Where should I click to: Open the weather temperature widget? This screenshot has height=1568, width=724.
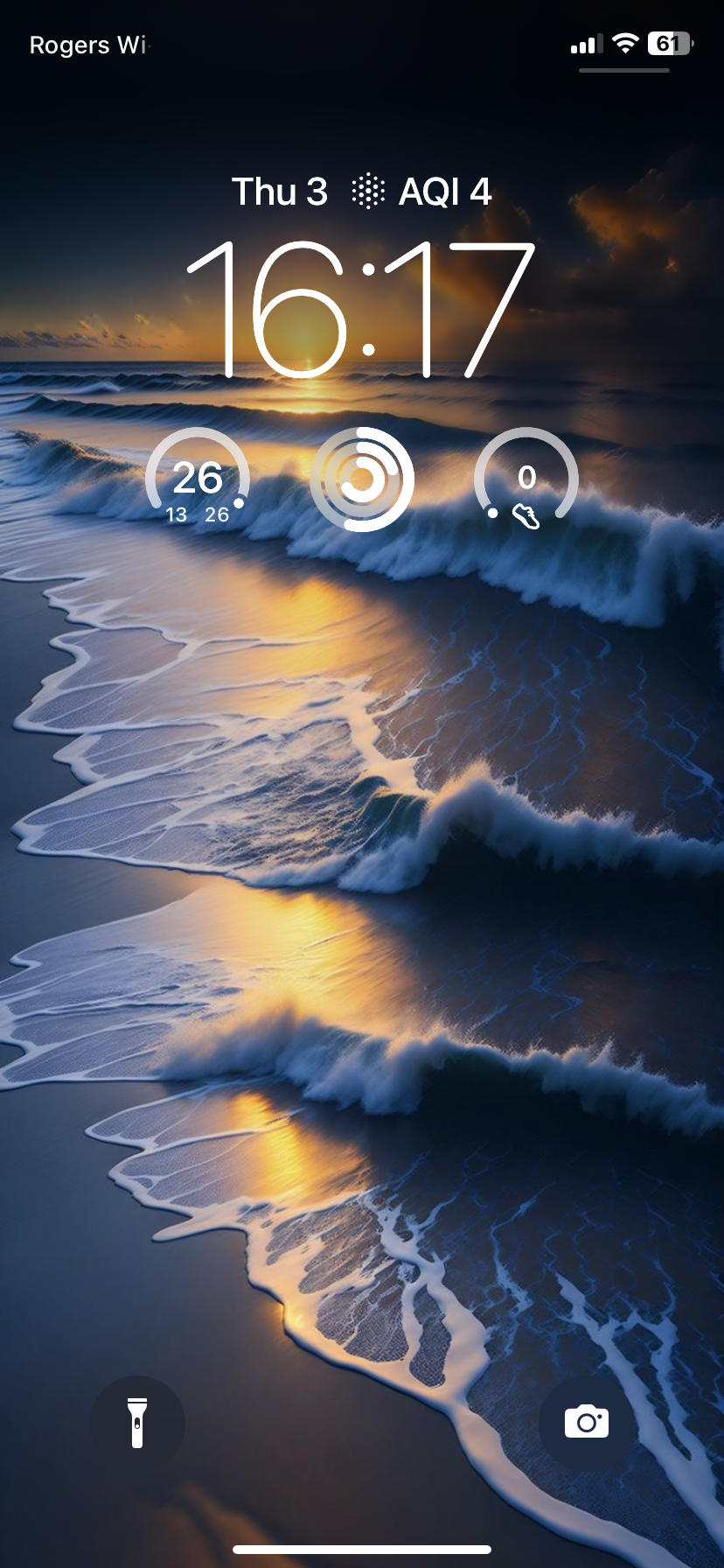coord(198,479)
